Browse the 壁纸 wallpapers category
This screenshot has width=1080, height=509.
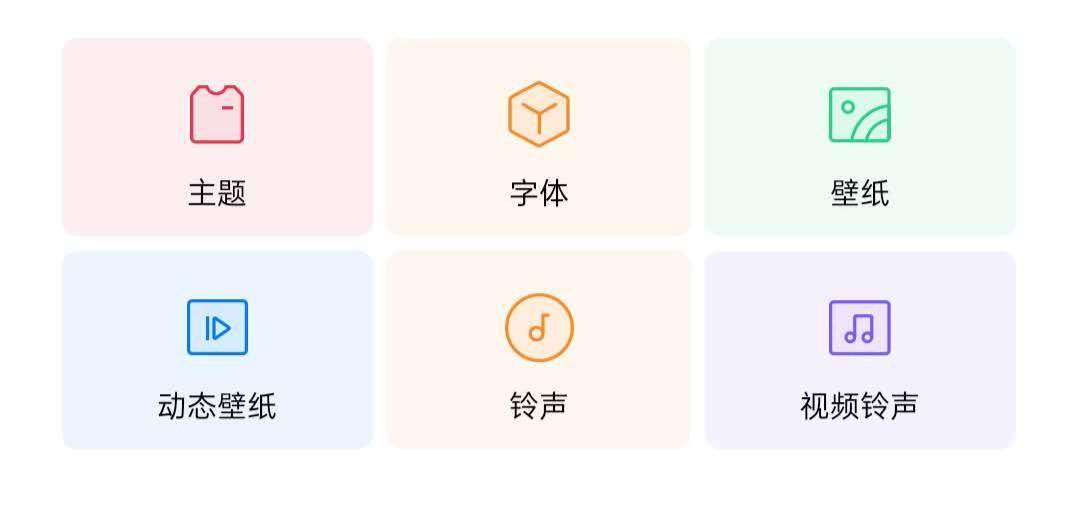click(860, 137)
